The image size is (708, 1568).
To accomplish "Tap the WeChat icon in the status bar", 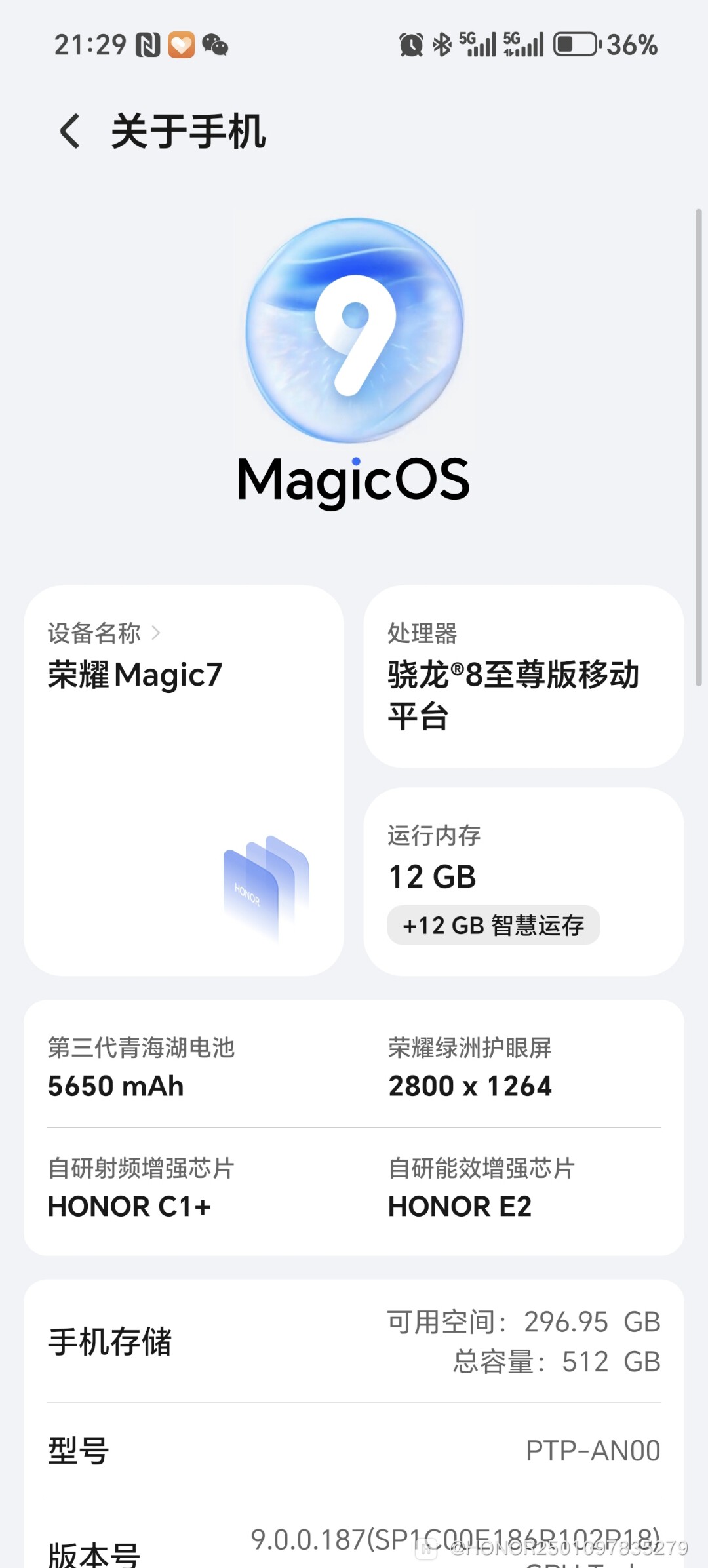I will (215, 45).
